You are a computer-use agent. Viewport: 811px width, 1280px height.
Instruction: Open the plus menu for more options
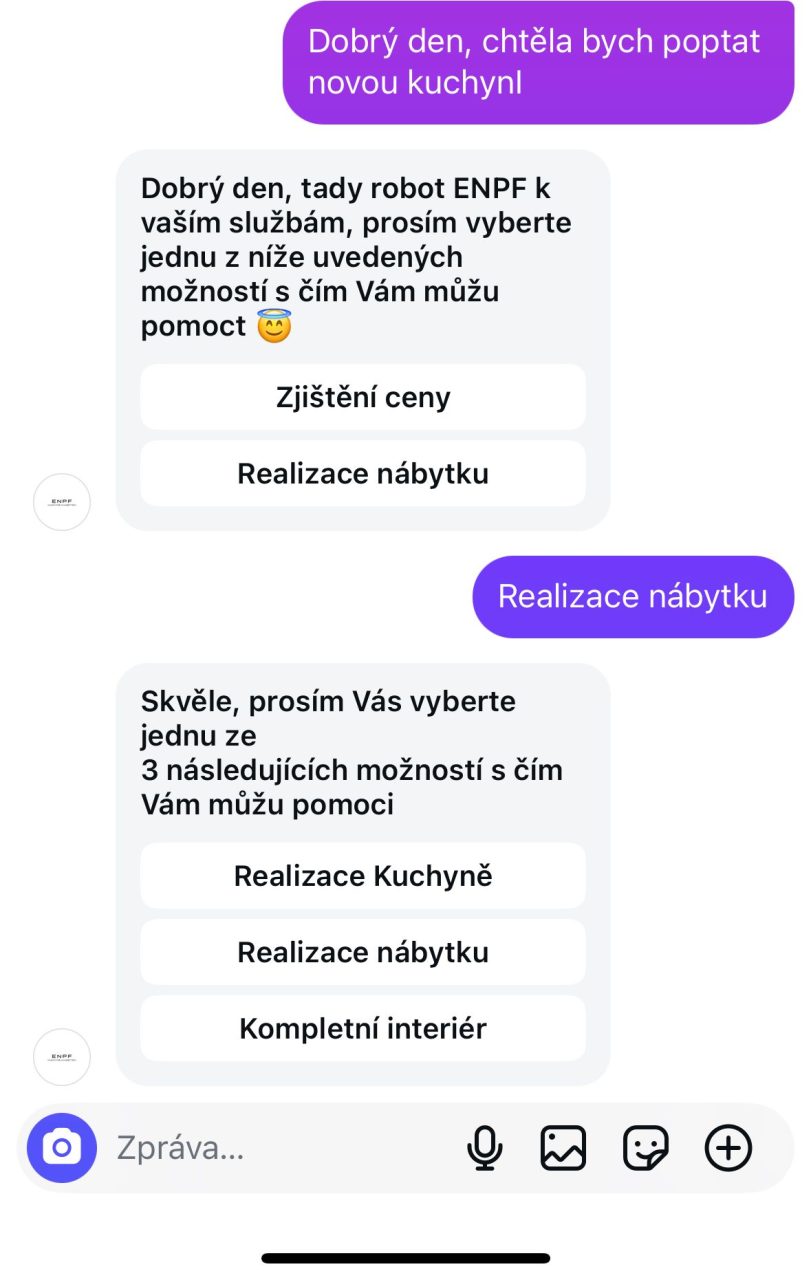(728, 1148)
